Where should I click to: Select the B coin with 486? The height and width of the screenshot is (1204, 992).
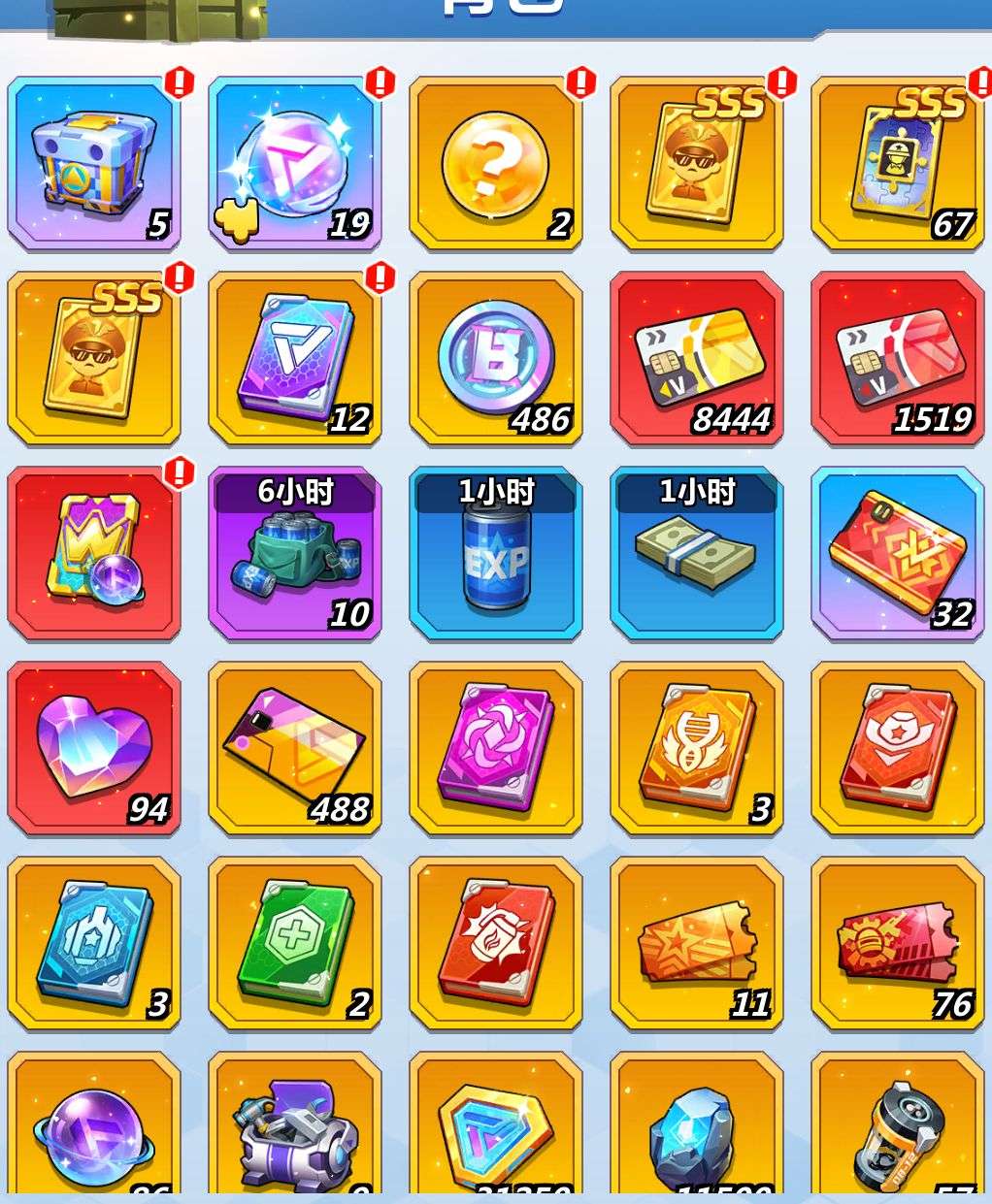[x=496, y=359]
